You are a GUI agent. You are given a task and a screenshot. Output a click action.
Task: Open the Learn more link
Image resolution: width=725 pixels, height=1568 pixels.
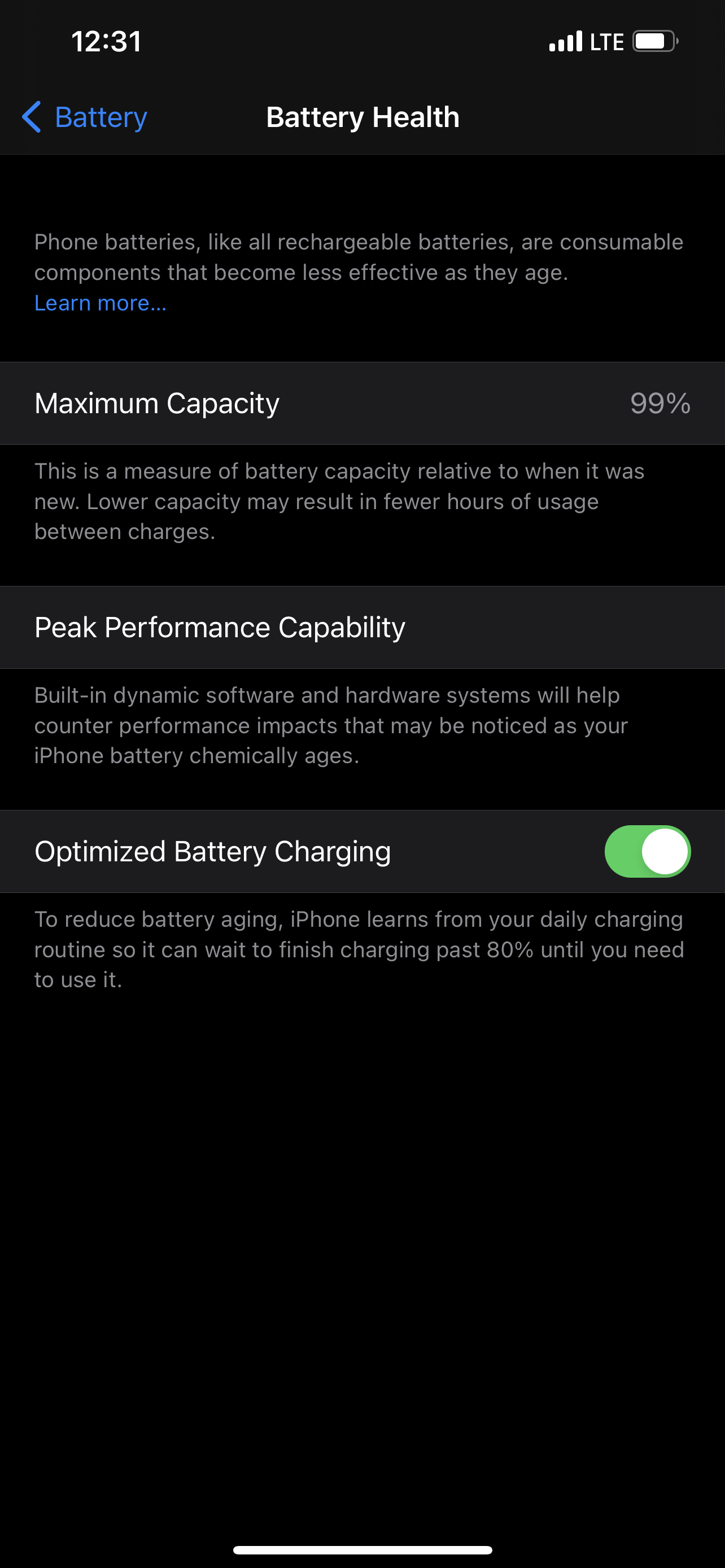tap(101, 303)
